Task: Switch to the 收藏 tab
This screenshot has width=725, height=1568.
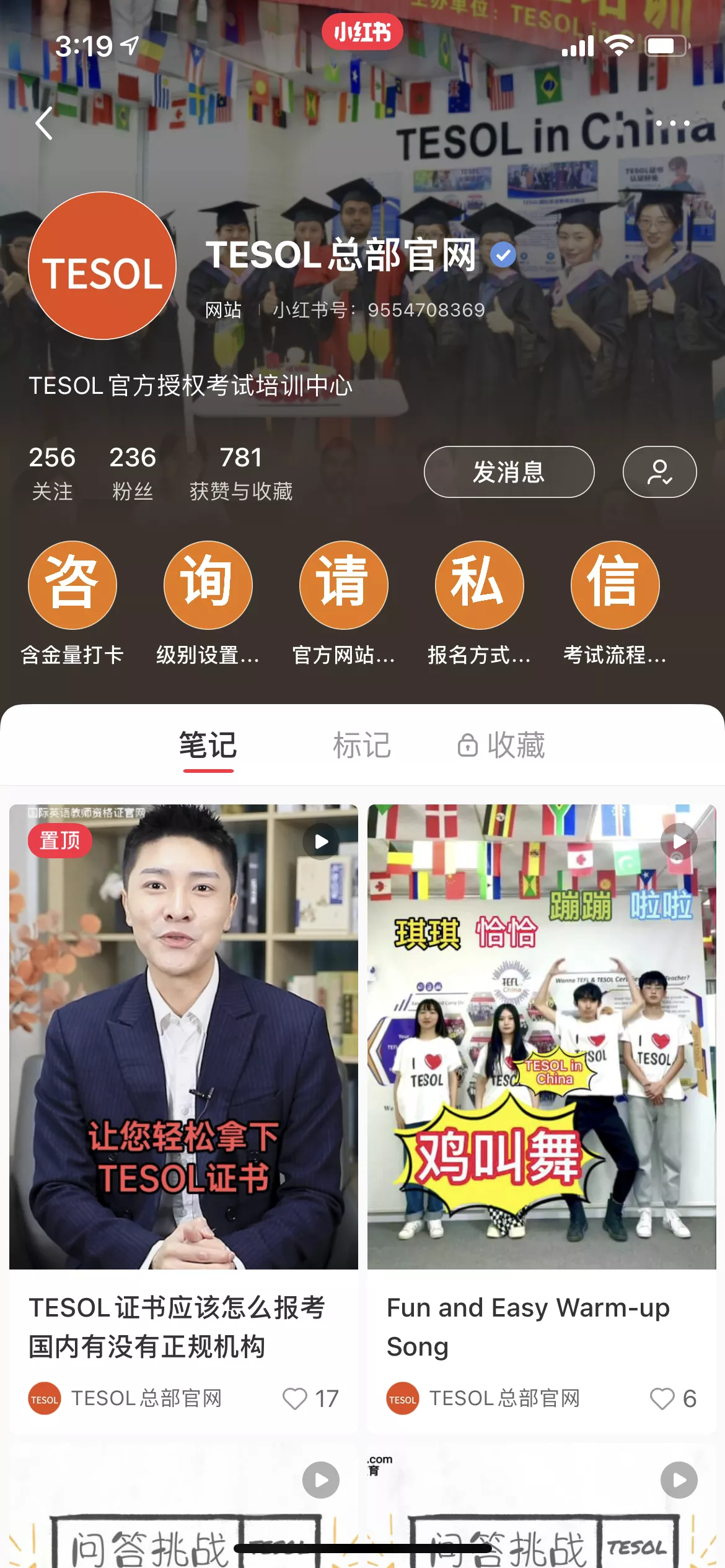Action: pos(501,745)
